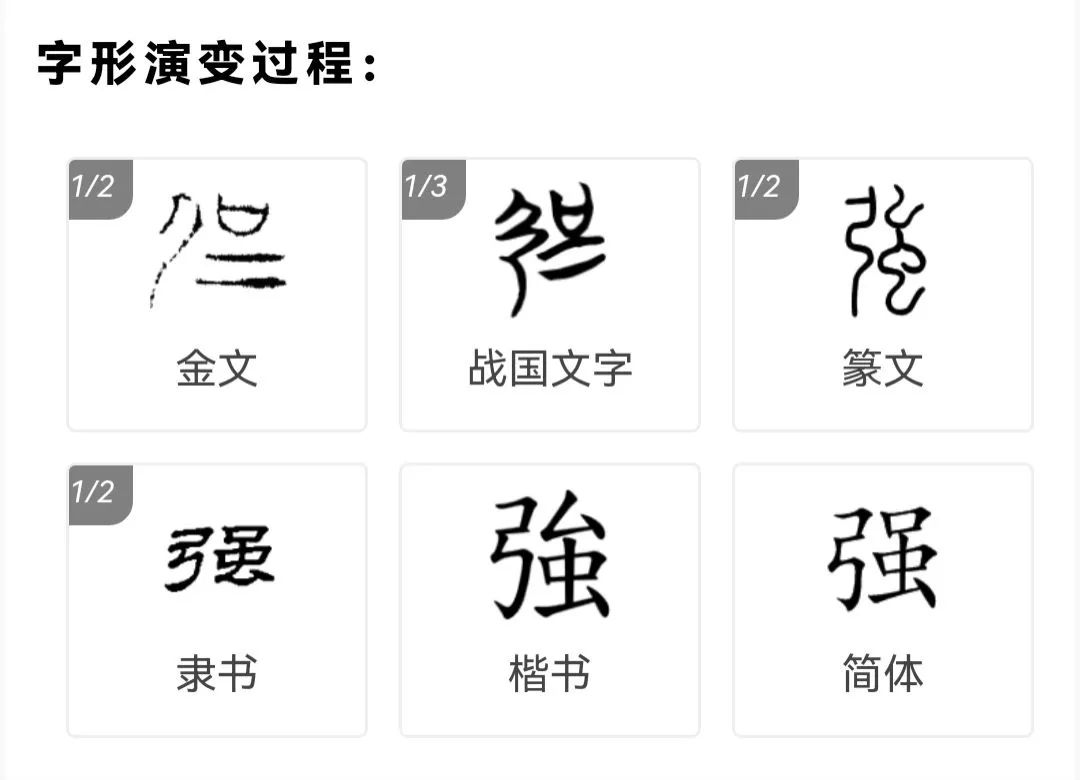Open the 金文 glyph card

(x=217, y=294)
